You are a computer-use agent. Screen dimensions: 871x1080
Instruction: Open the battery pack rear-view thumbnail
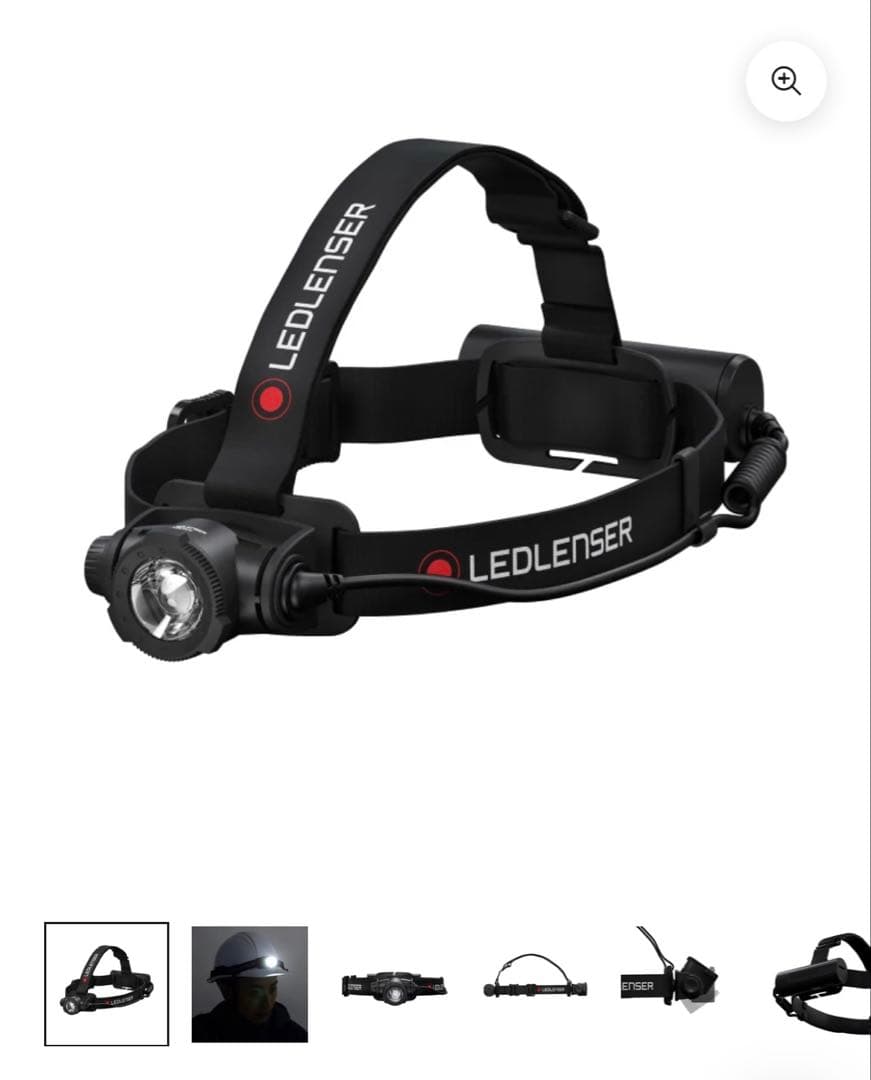point(821,984)
